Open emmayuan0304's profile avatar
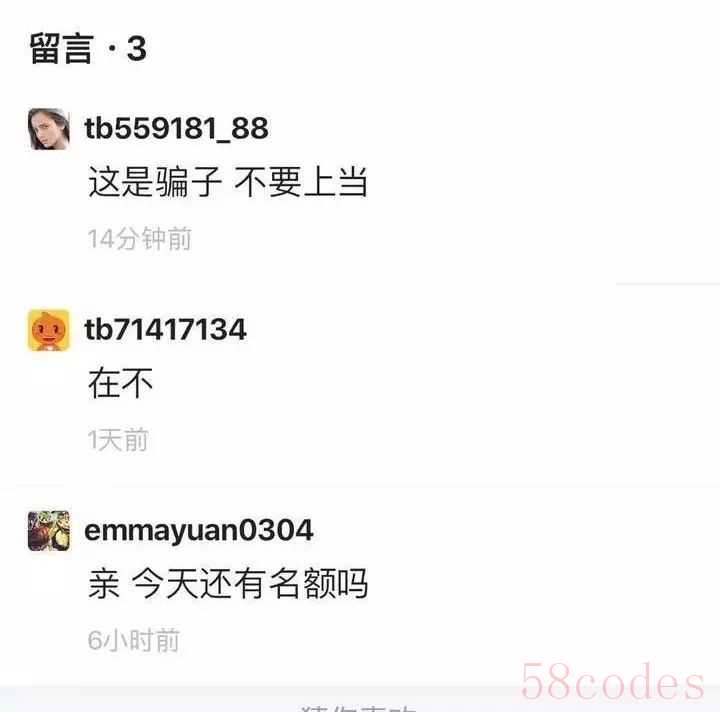The width and height of the screenshot is (720, 712). pos(48,530)
